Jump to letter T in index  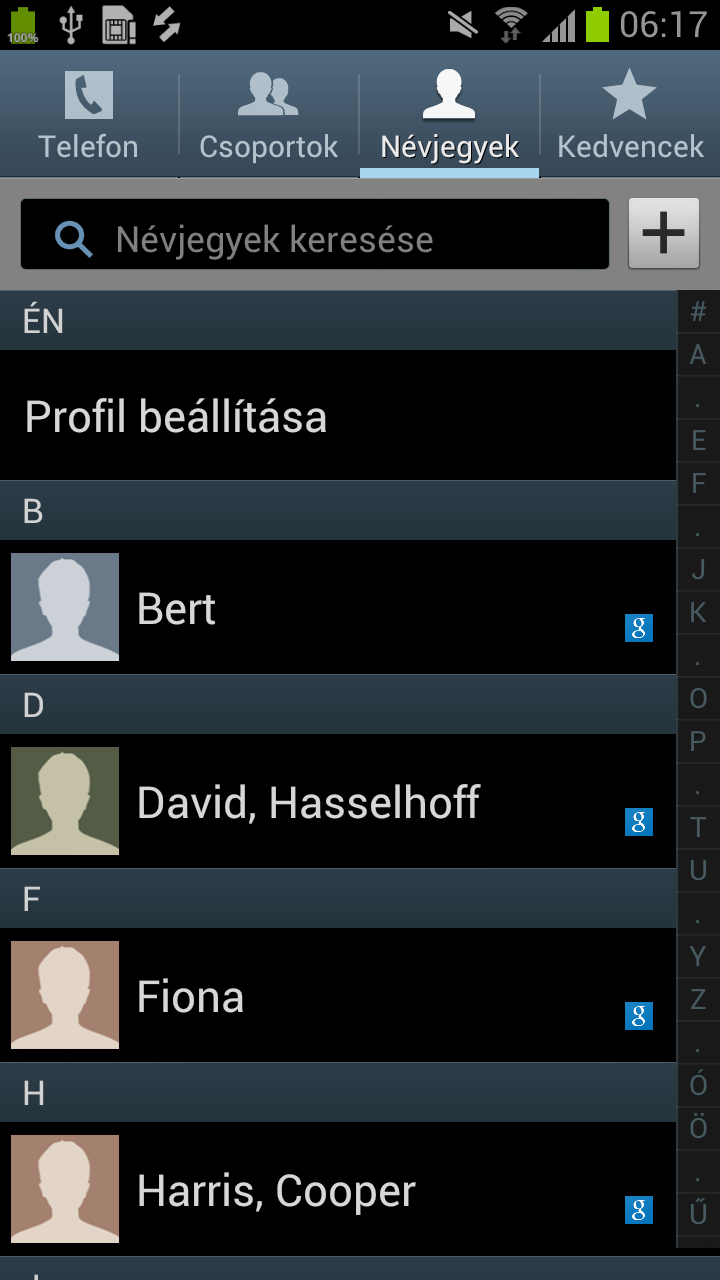pos(698,828)
